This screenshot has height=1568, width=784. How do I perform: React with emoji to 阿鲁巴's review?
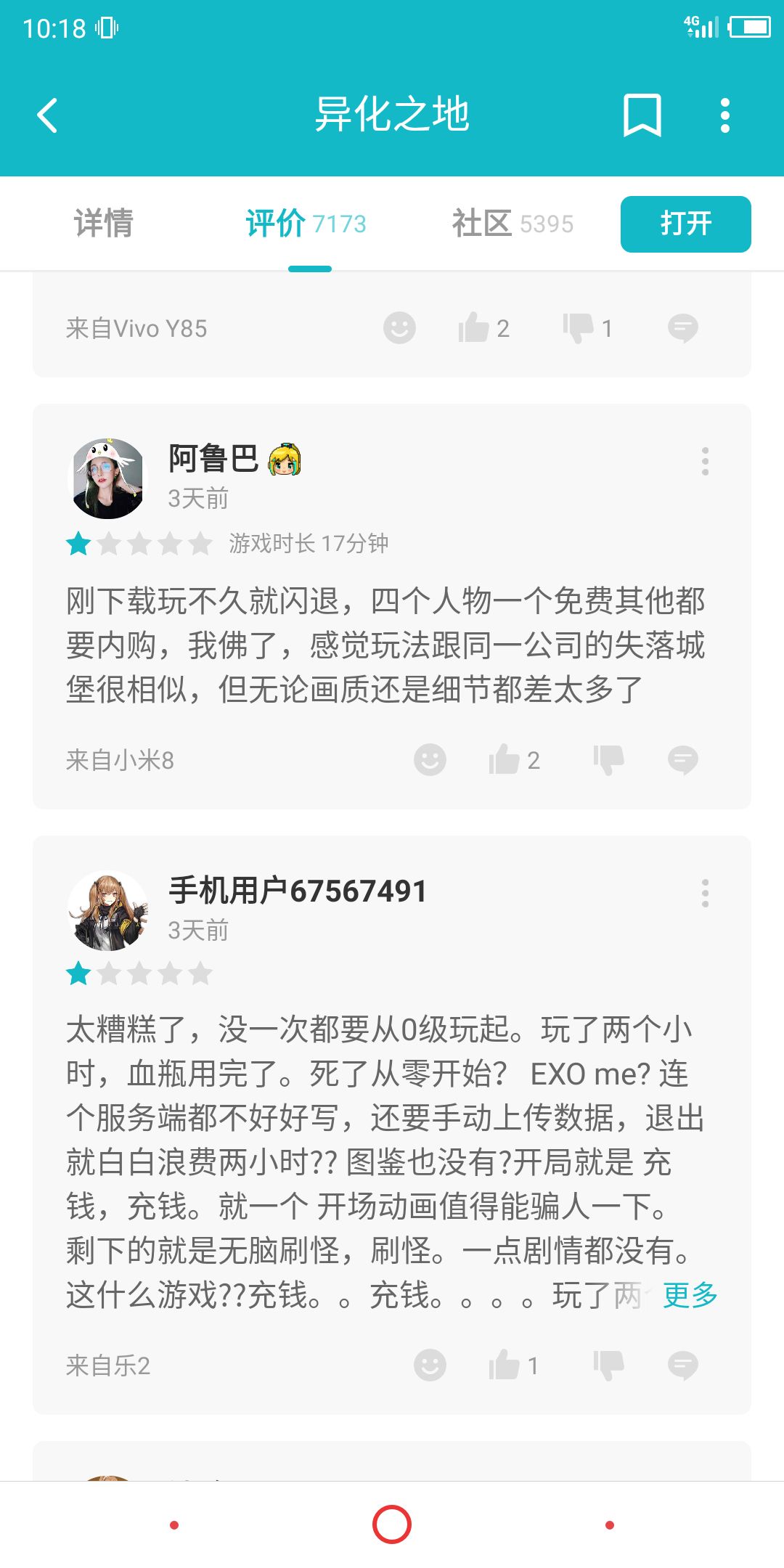pos(430,760)
